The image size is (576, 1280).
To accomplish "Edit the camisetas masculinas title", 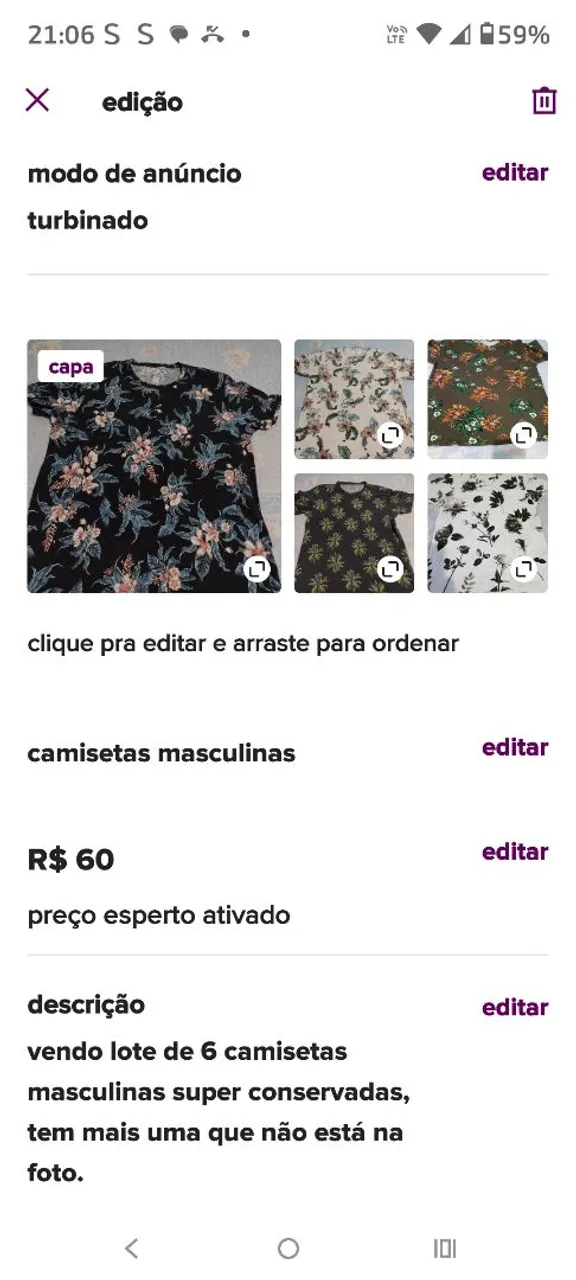I will coord(515,747).
